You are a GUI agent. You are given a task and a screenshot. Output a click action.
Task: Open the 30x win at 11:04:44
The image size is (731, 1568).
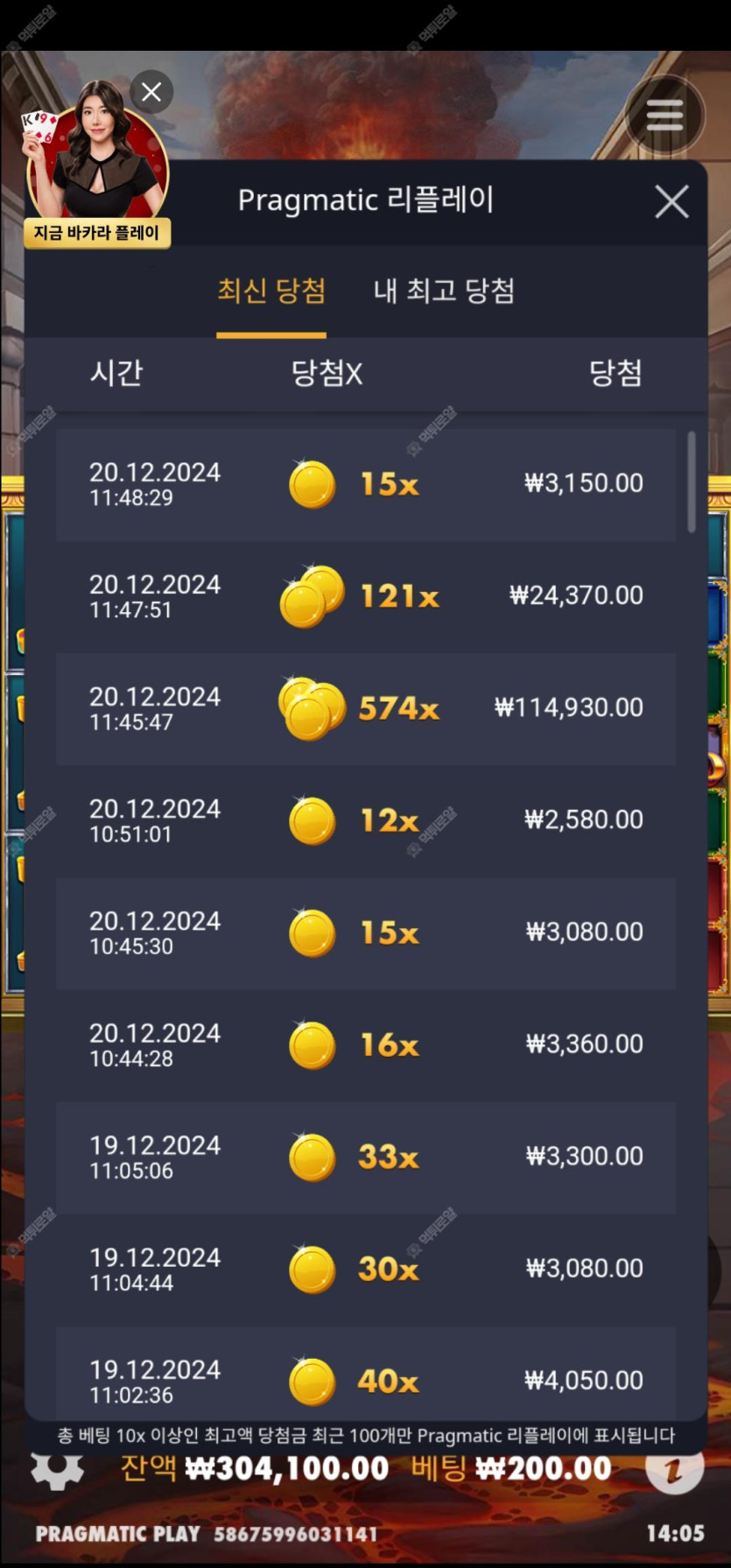click(365, 1269)
